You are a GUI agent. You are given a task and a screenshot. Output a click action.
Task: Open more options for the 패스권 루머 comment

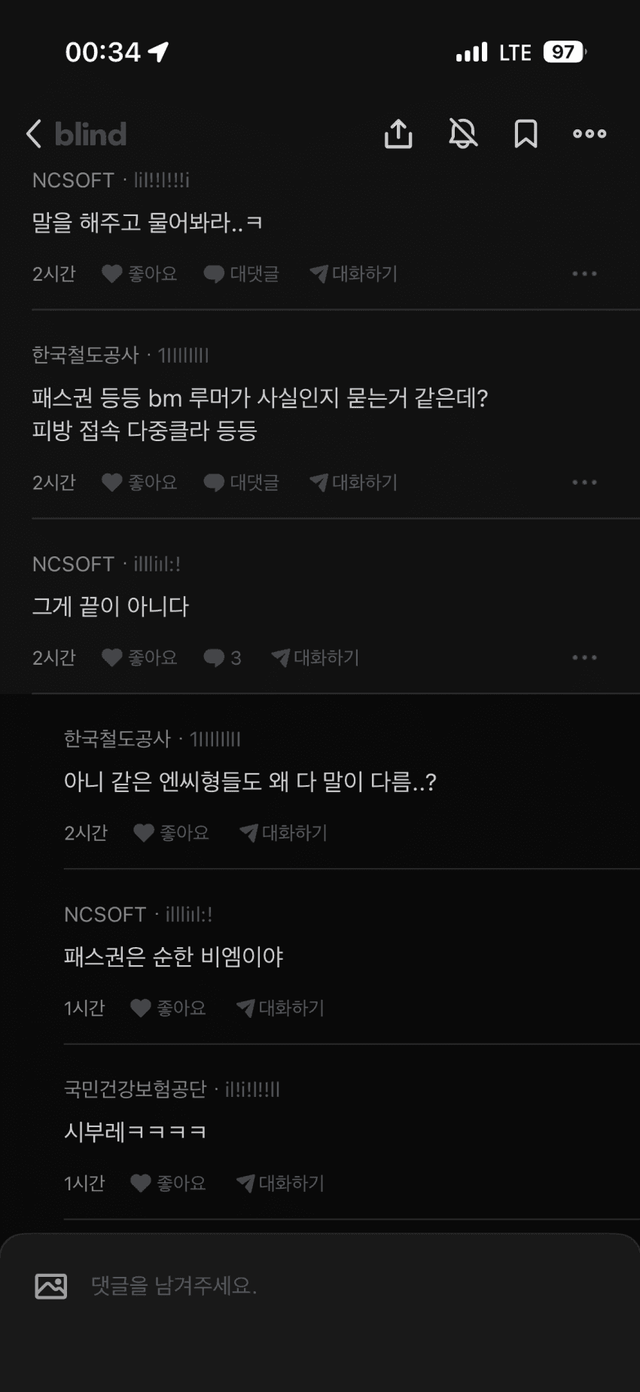click(x=584, y=483)
